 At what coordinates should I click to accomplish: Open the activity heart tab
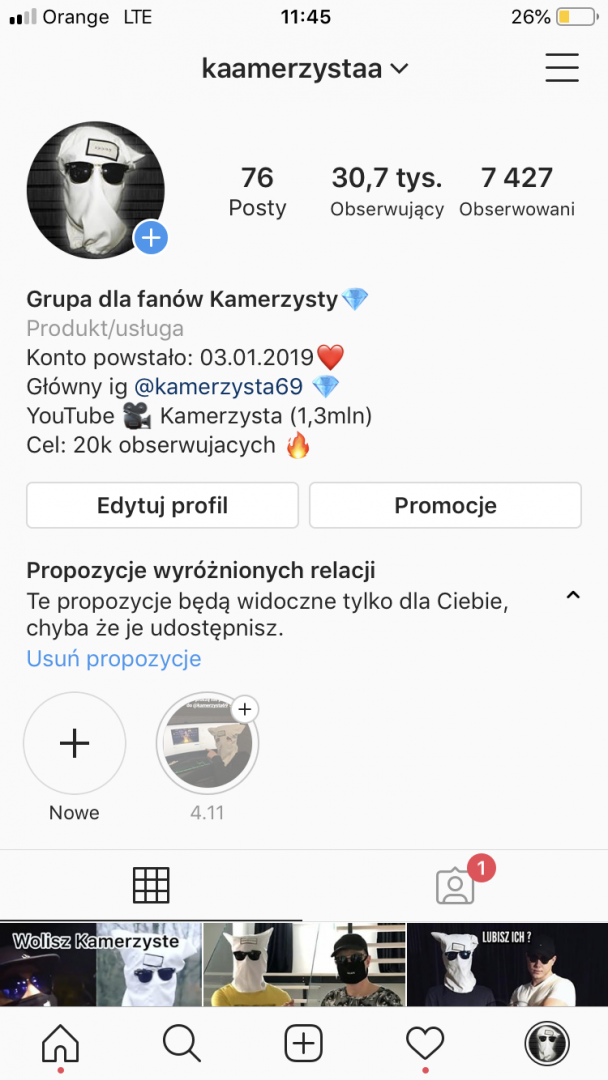[425, 1044]
